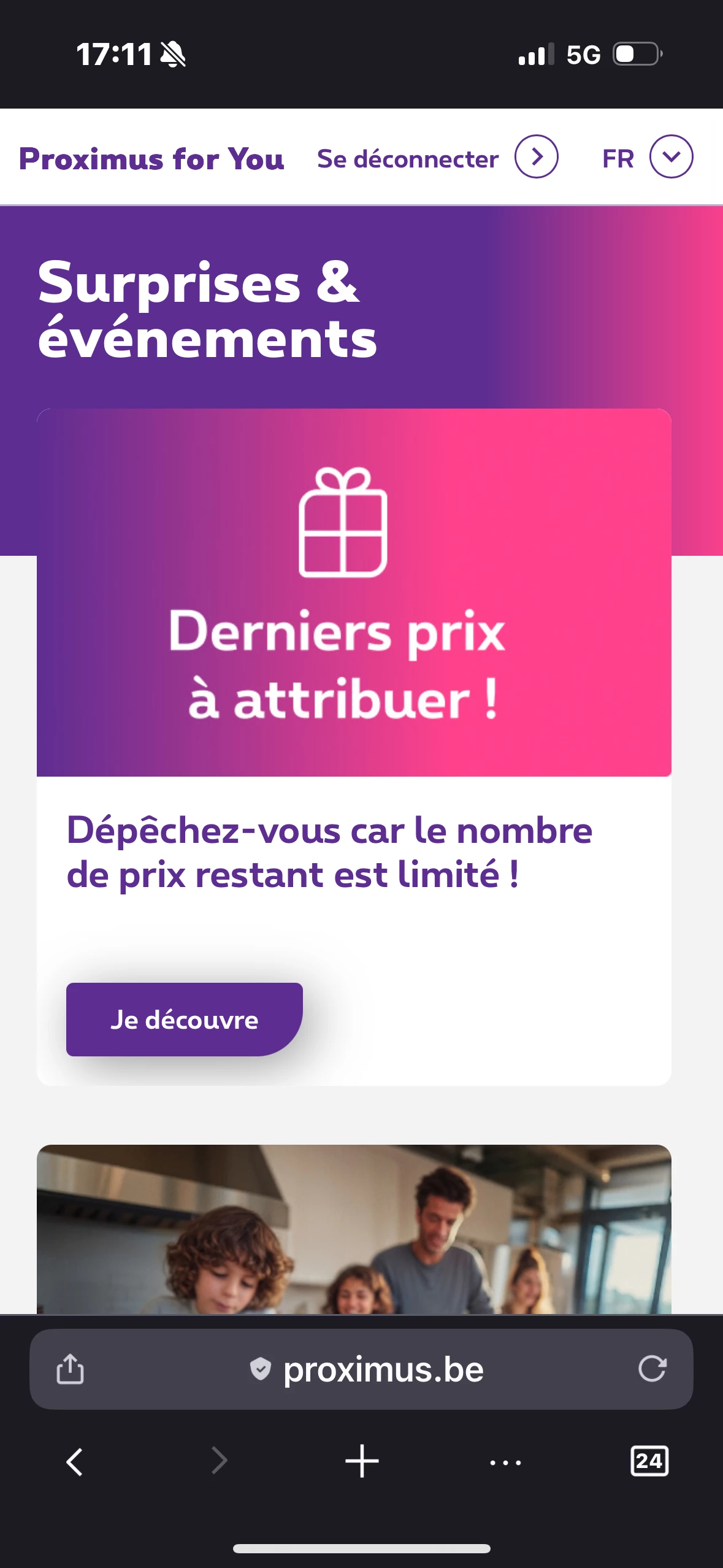Tap the proximus.be address bar
This screenshot has height=1568, width=723.
(368, 1370)
